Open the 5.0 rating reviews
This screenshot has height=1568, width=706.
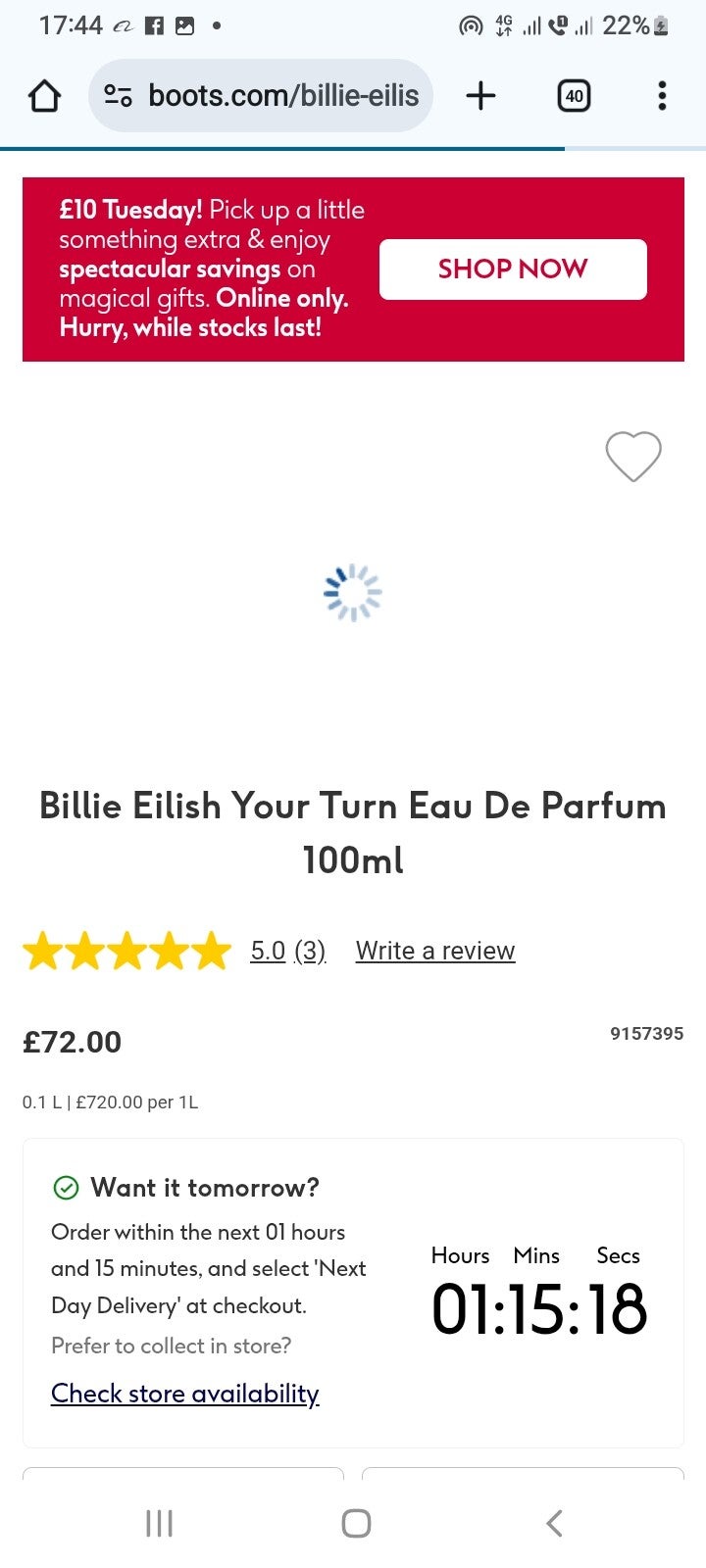click(x=287, y=951)
